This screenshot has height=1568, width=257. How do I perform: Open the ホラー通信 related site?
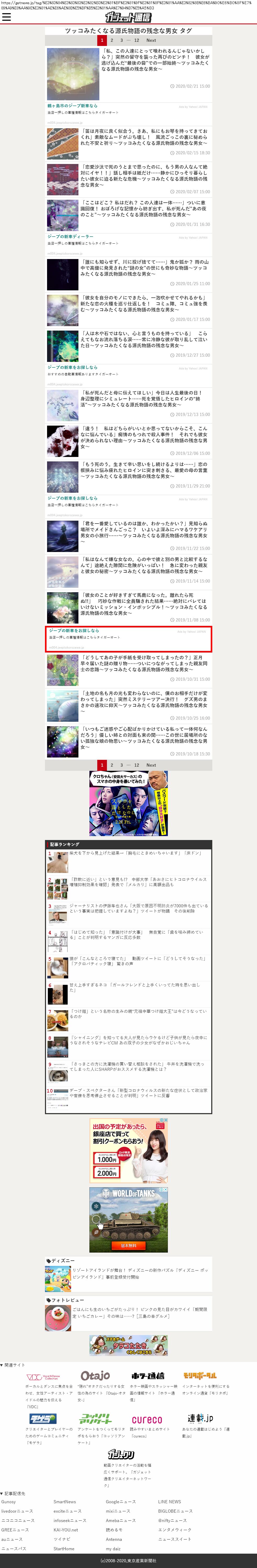(147, 1376)
